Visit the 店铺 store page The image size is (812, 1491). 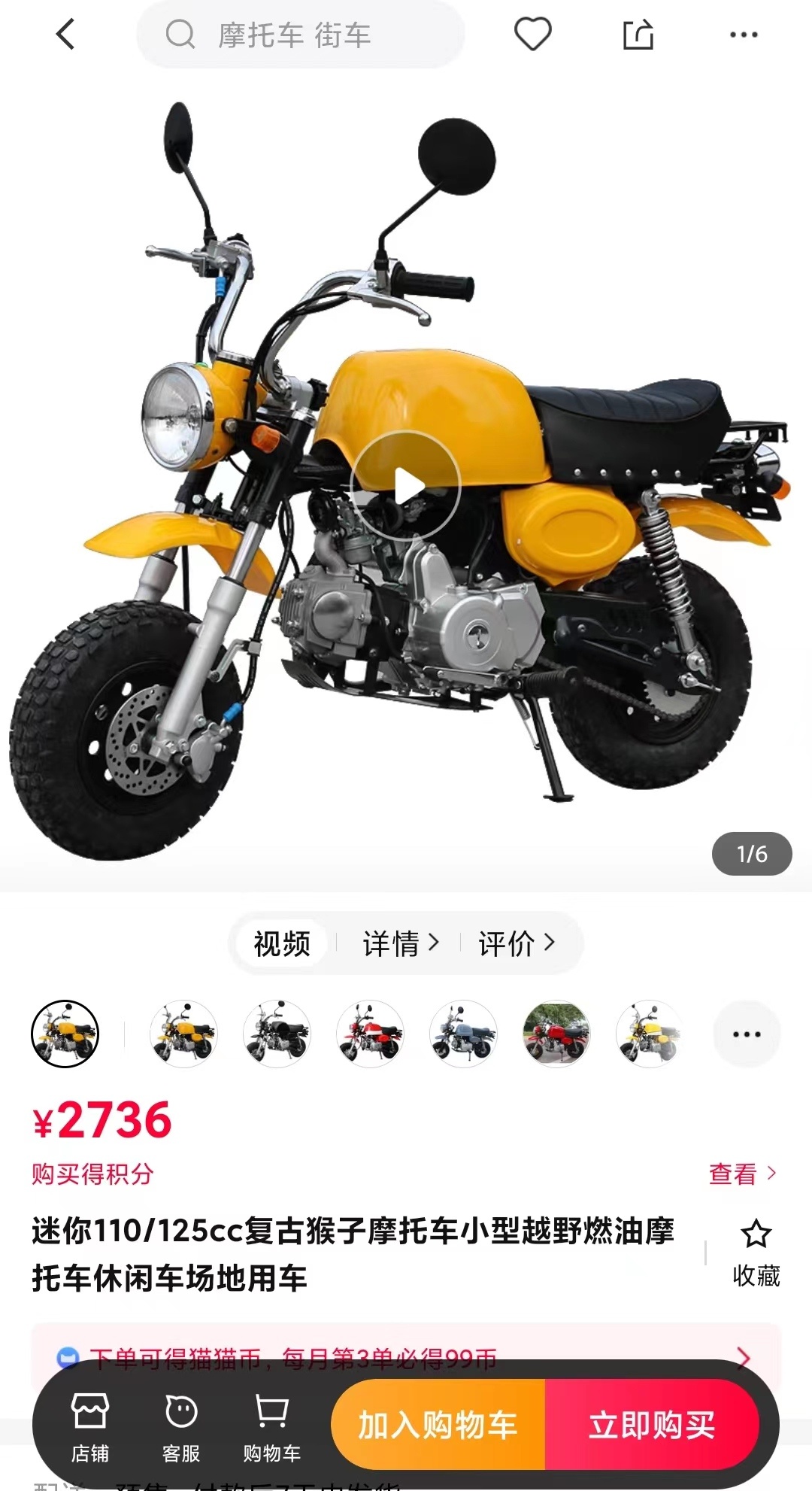pos(90,1426)
